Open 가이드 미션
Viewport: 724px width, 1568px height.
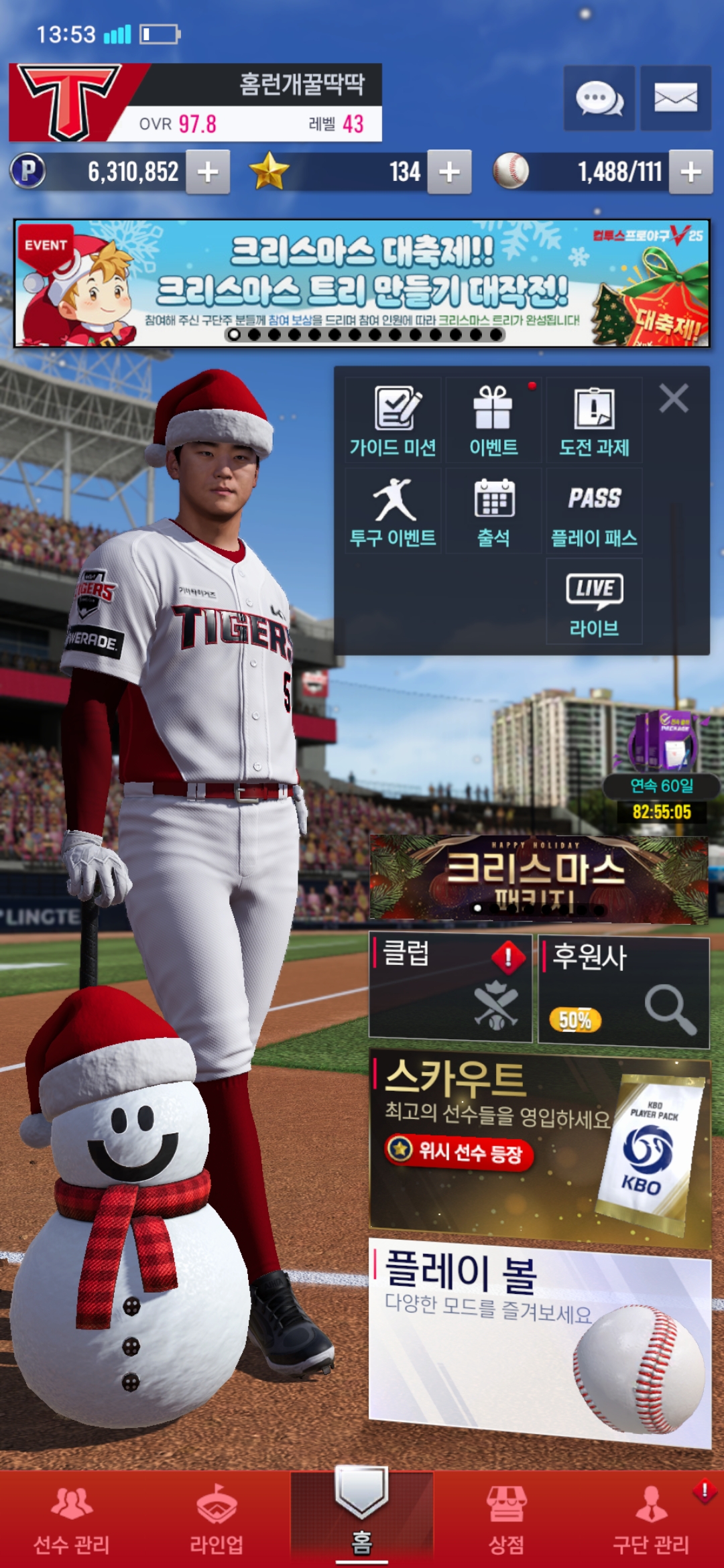tap(394, 420)
